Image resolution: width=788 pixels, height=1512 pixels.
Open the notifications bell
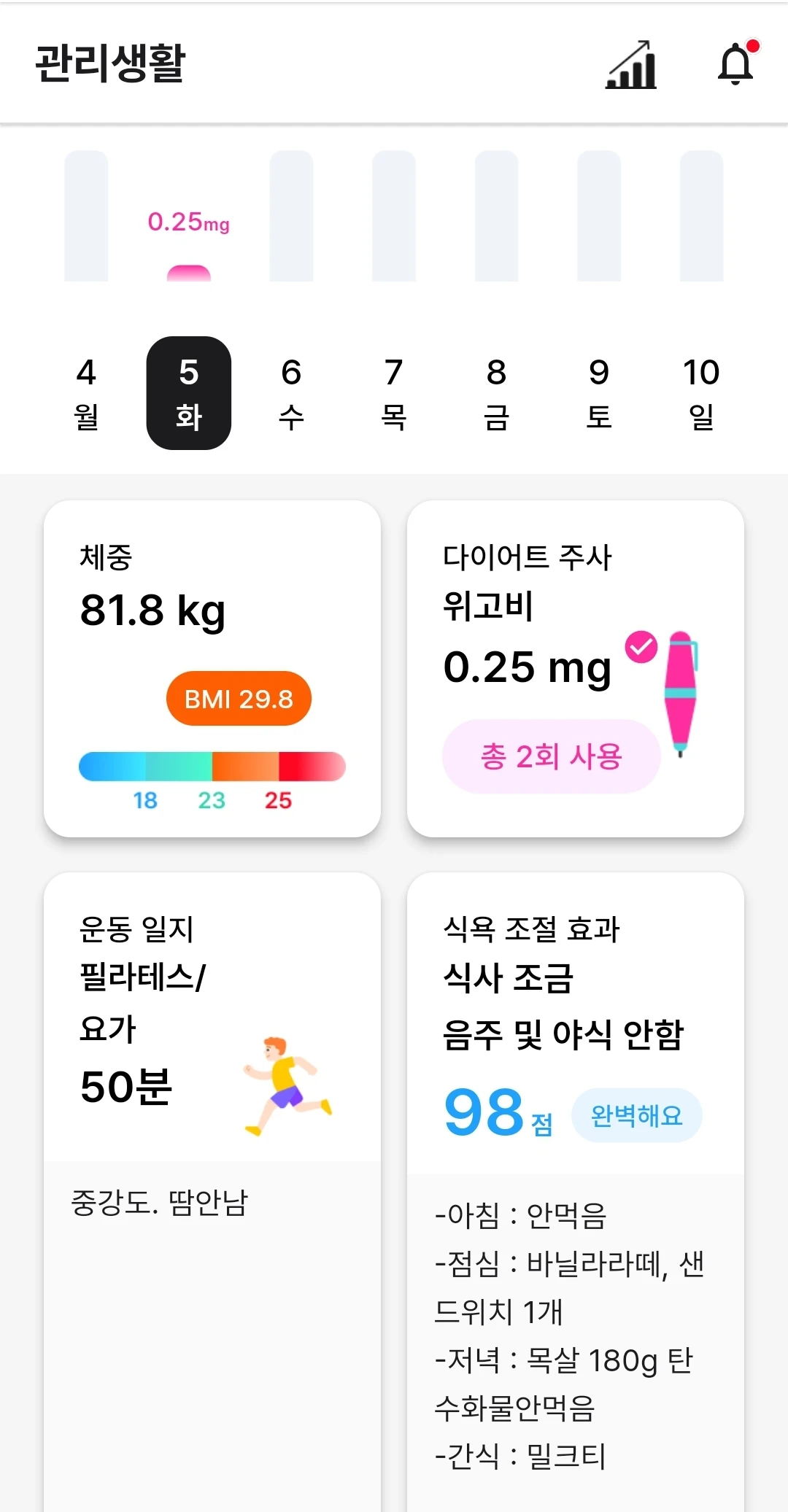point(738,63)
